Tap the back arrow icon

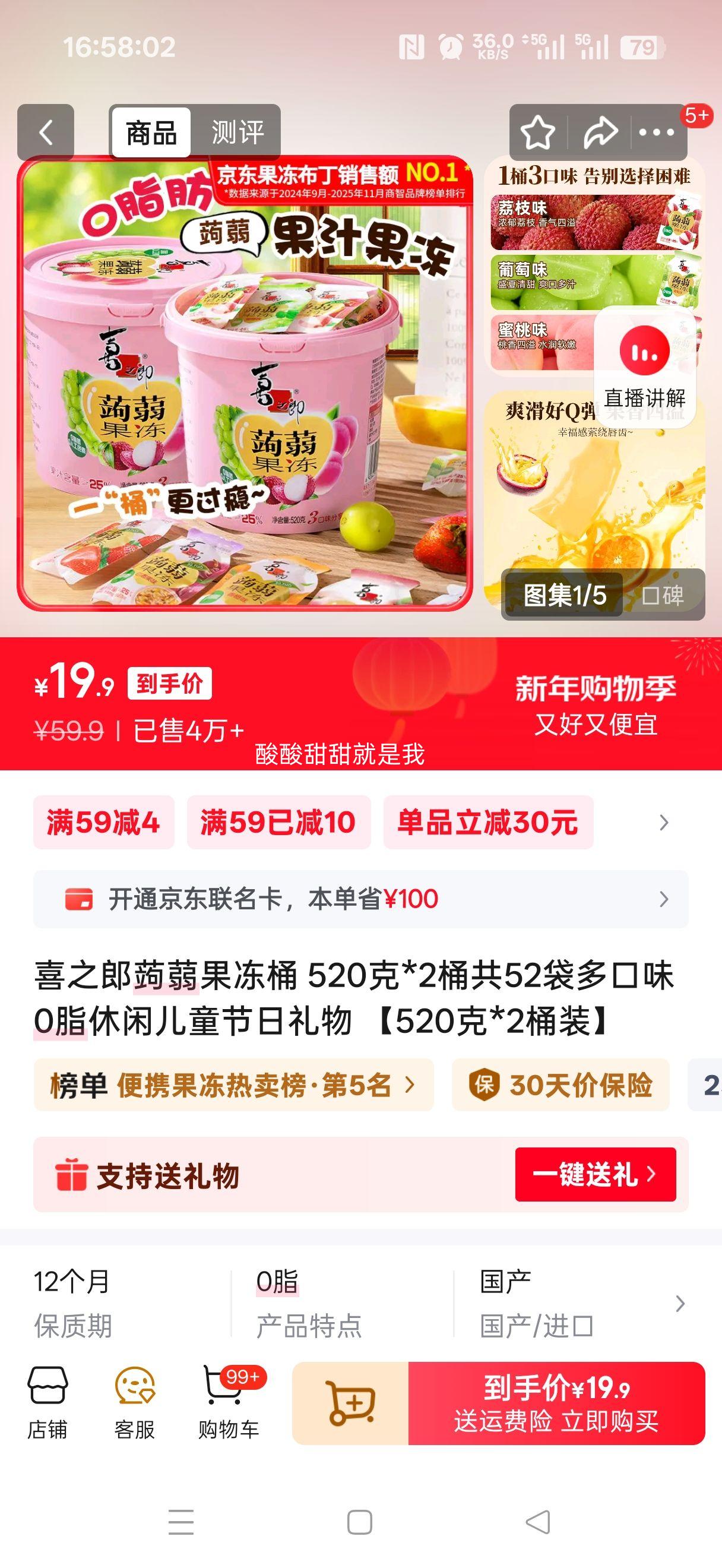(46, 132)
